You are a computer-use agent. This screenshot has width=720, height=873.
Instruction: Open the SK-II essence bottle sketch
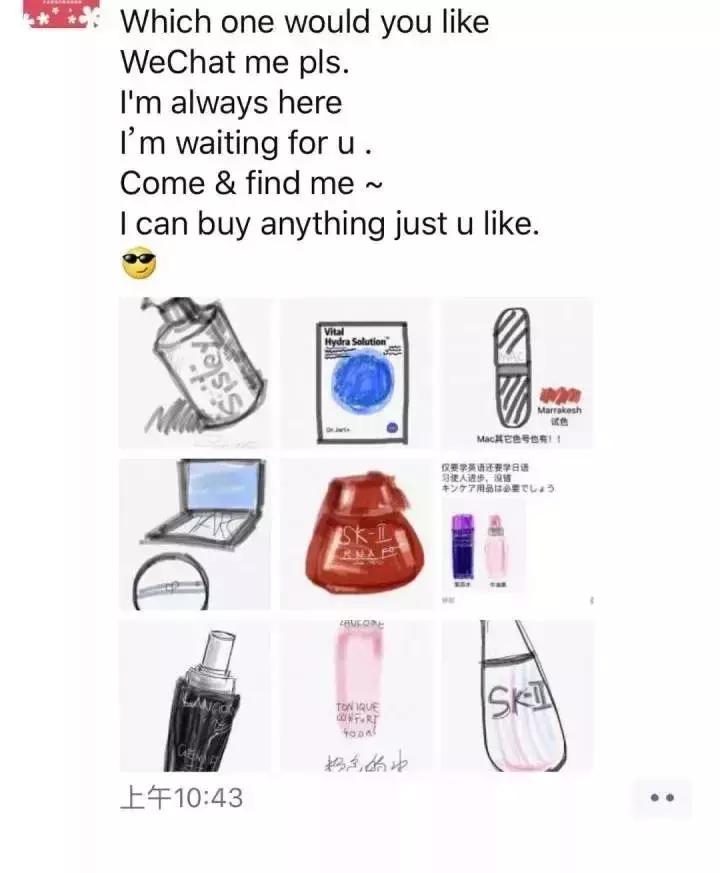[517, 696]
